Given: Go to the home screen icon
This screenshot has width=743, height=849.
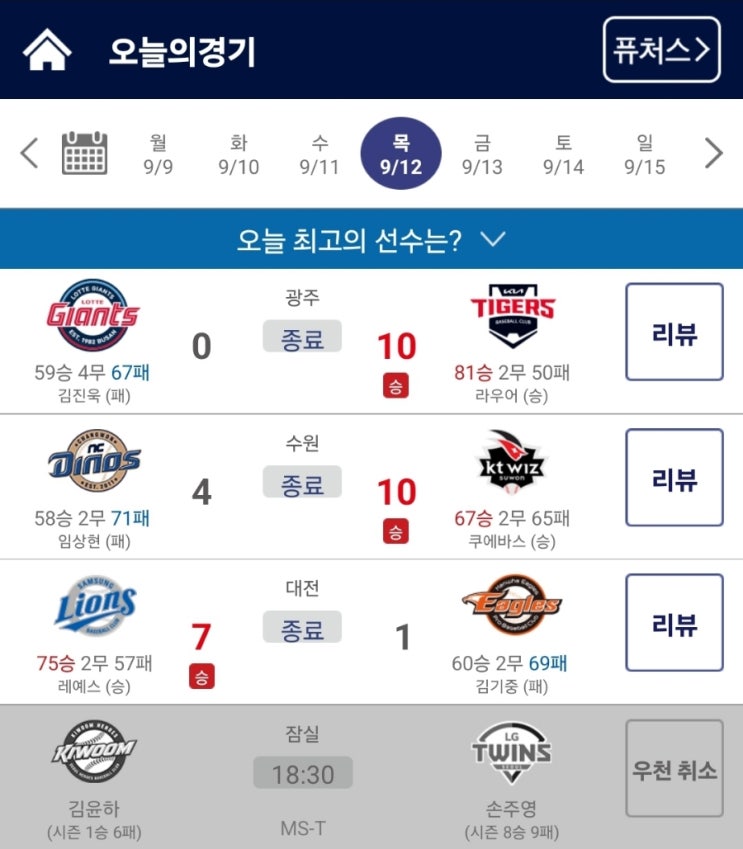Looking at the screenshot, I should coord(47,50).
